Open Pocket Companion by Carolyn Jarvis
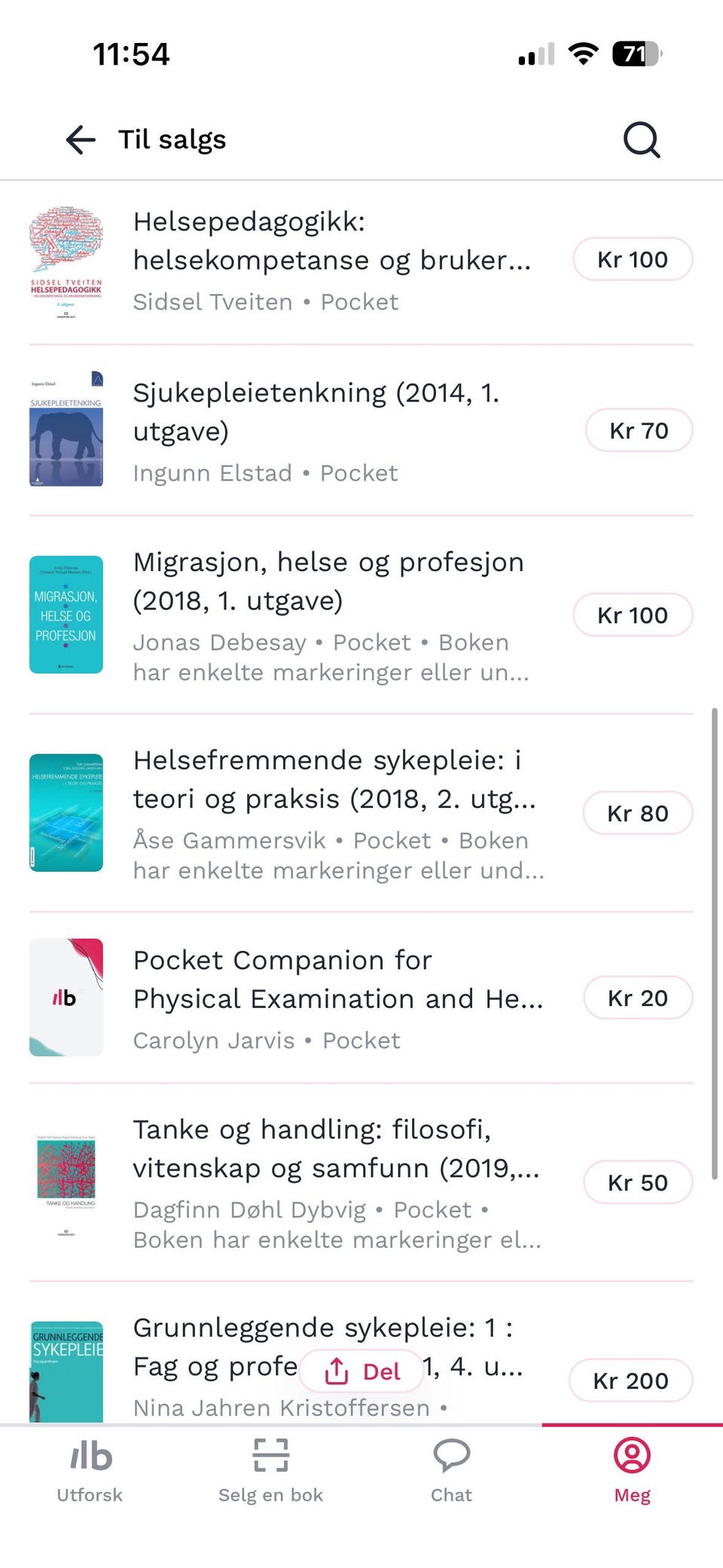The image size is (723, 1568). click(x=361, y=998)
